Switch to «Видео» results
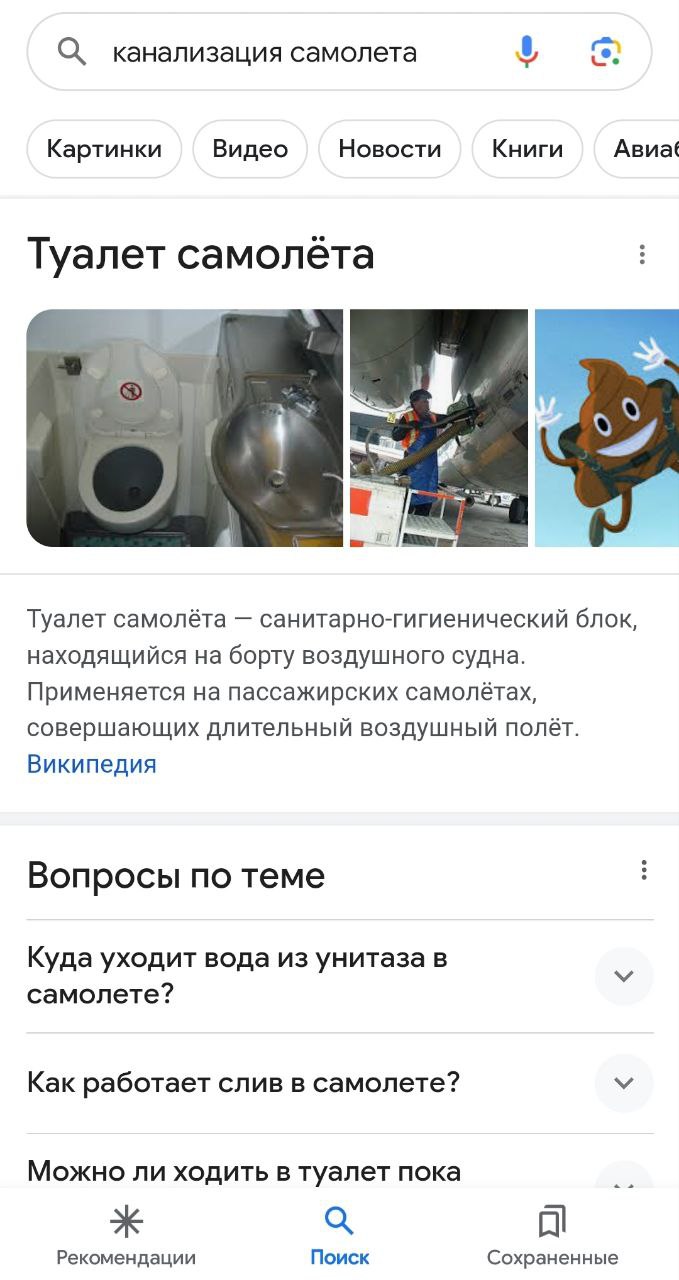679x1280 pixels. [250, 149]
